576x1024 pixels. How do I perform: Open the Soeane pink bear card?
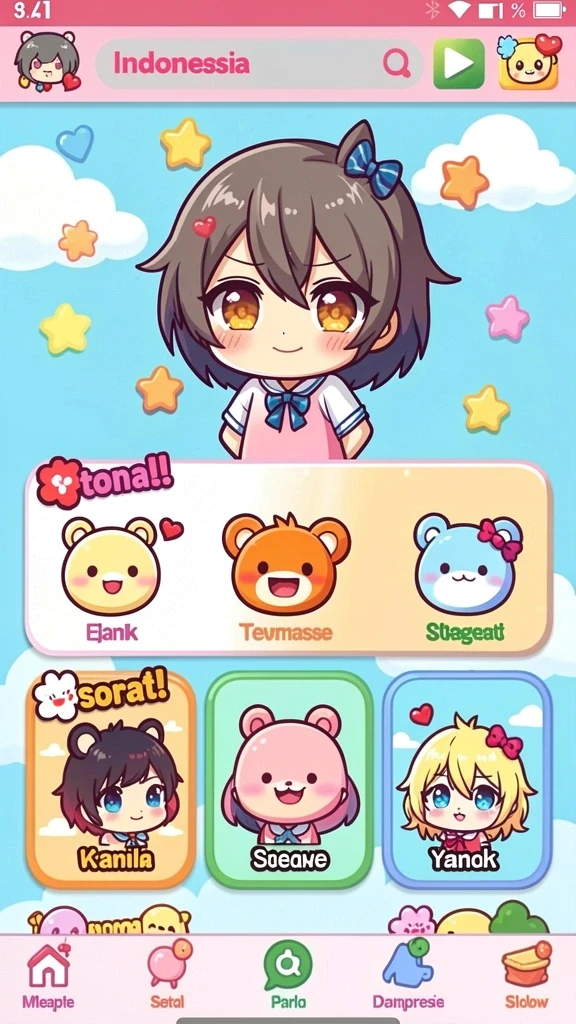point(289,780)
